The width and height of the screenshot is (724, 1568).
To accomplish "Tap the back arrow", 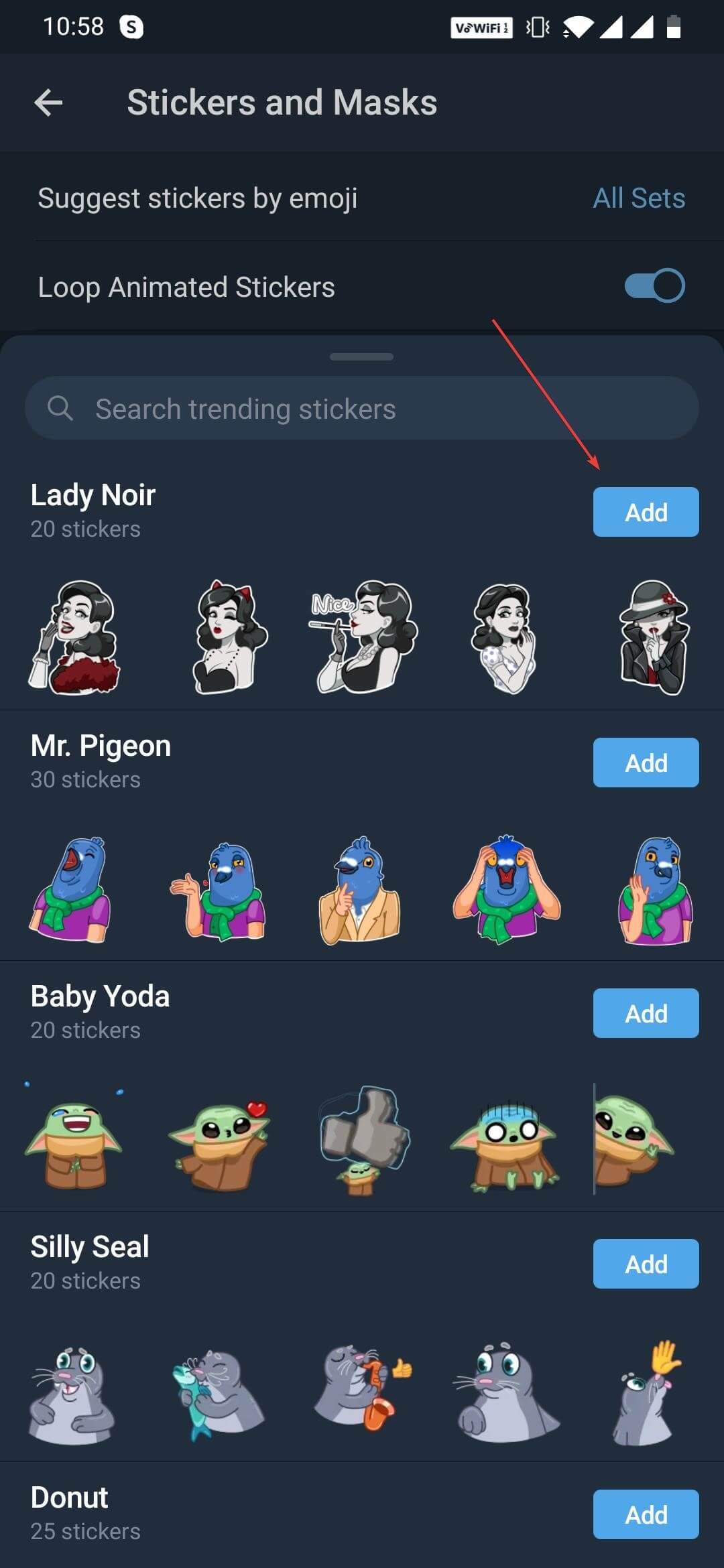I will [x=47, y=102].
